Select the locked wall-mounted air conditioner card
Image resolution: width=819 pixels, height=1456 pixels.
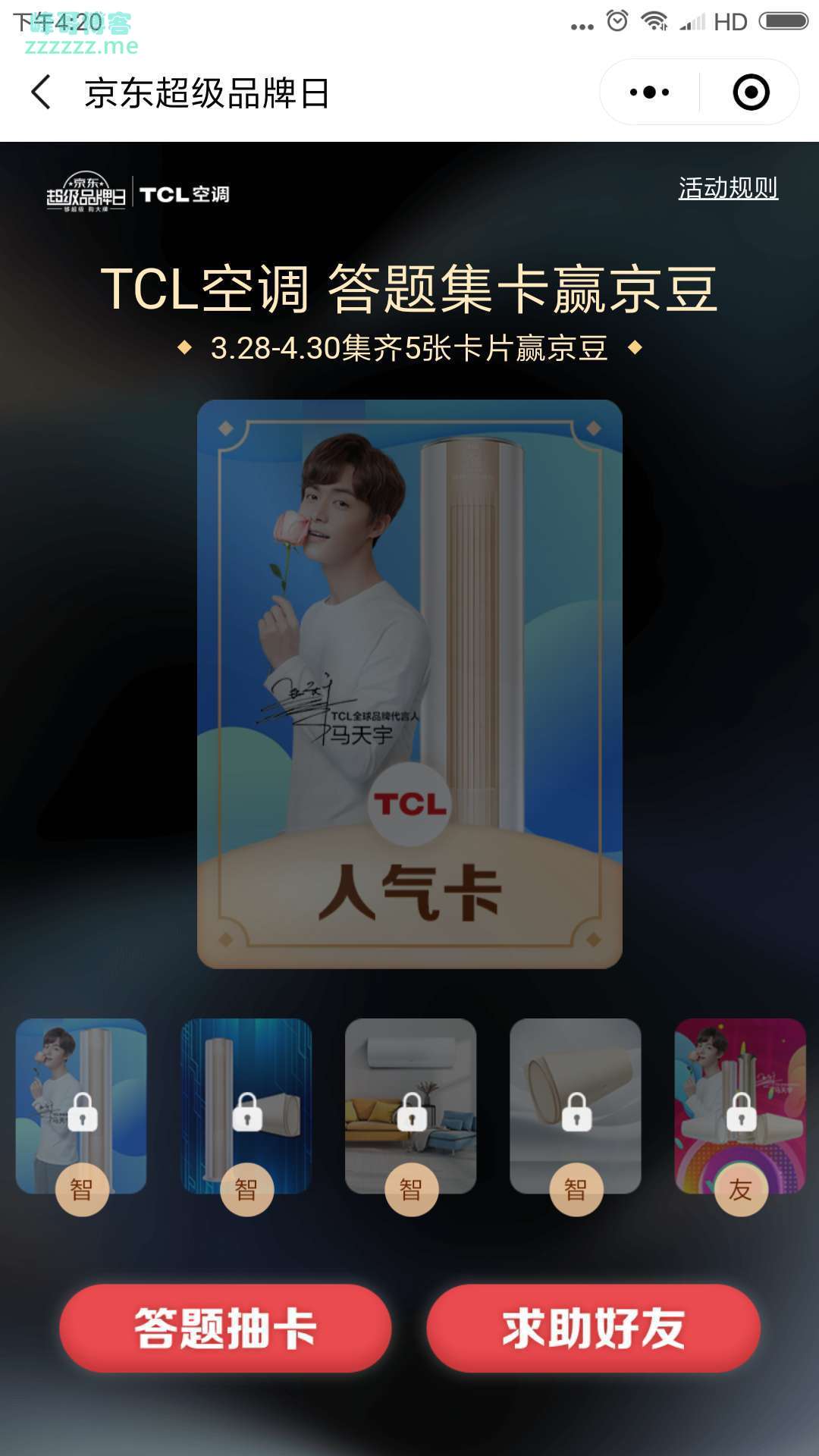click(x=410, y=1107)
